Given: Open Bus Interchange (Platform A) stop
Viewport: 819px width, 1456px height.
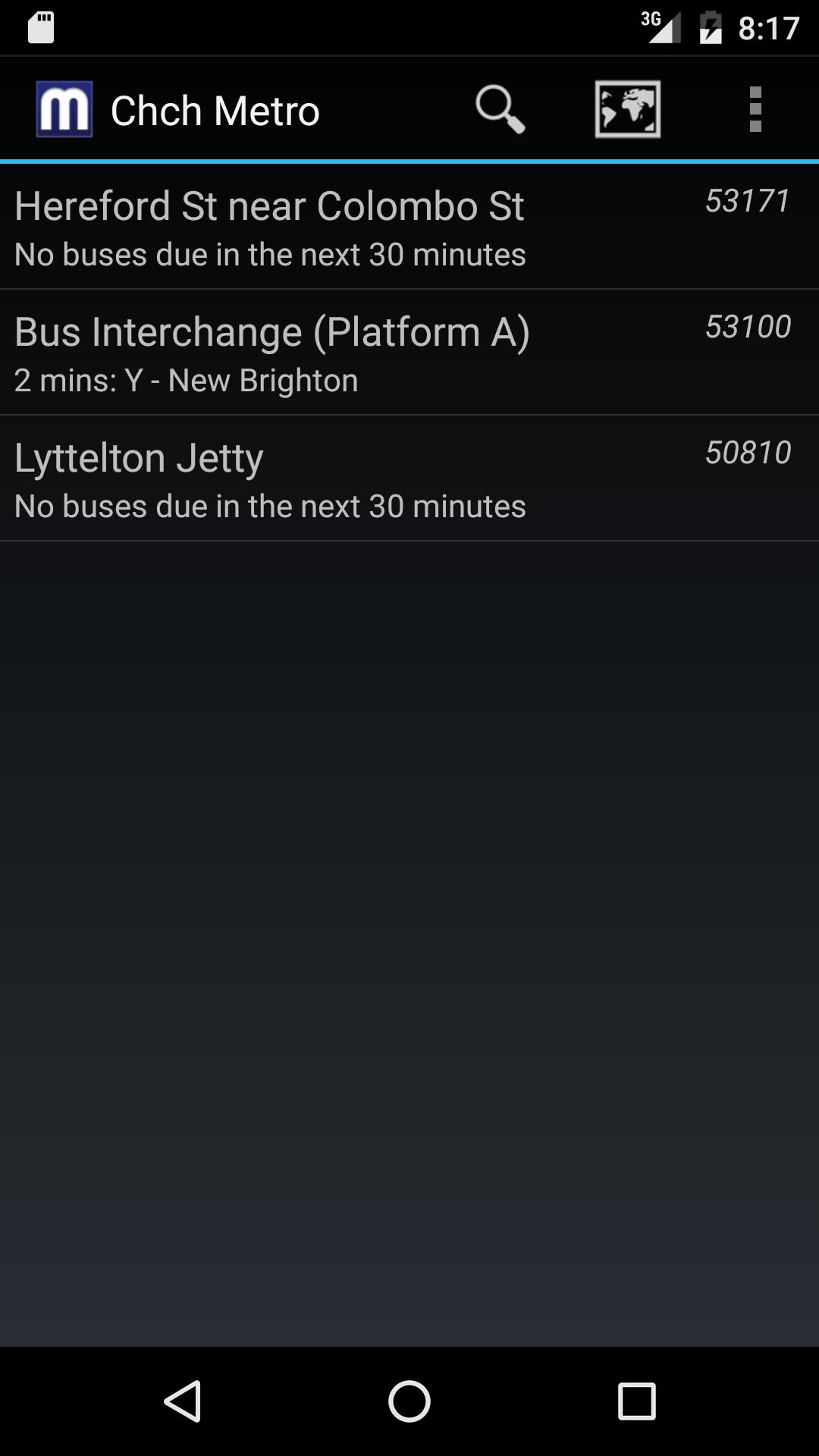Looking at the screenshot, I should point(409,353).
